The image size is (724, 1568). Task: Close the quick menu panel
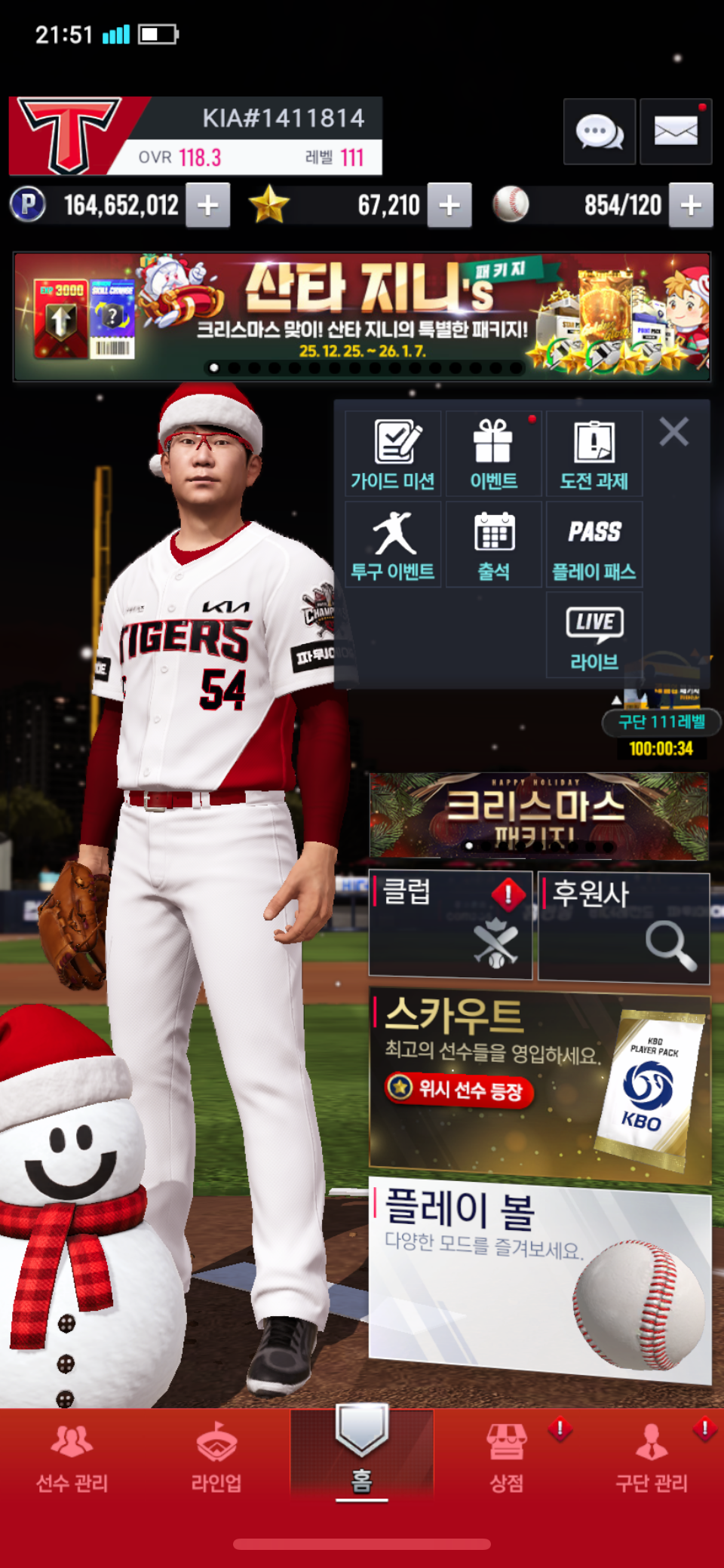673,432
